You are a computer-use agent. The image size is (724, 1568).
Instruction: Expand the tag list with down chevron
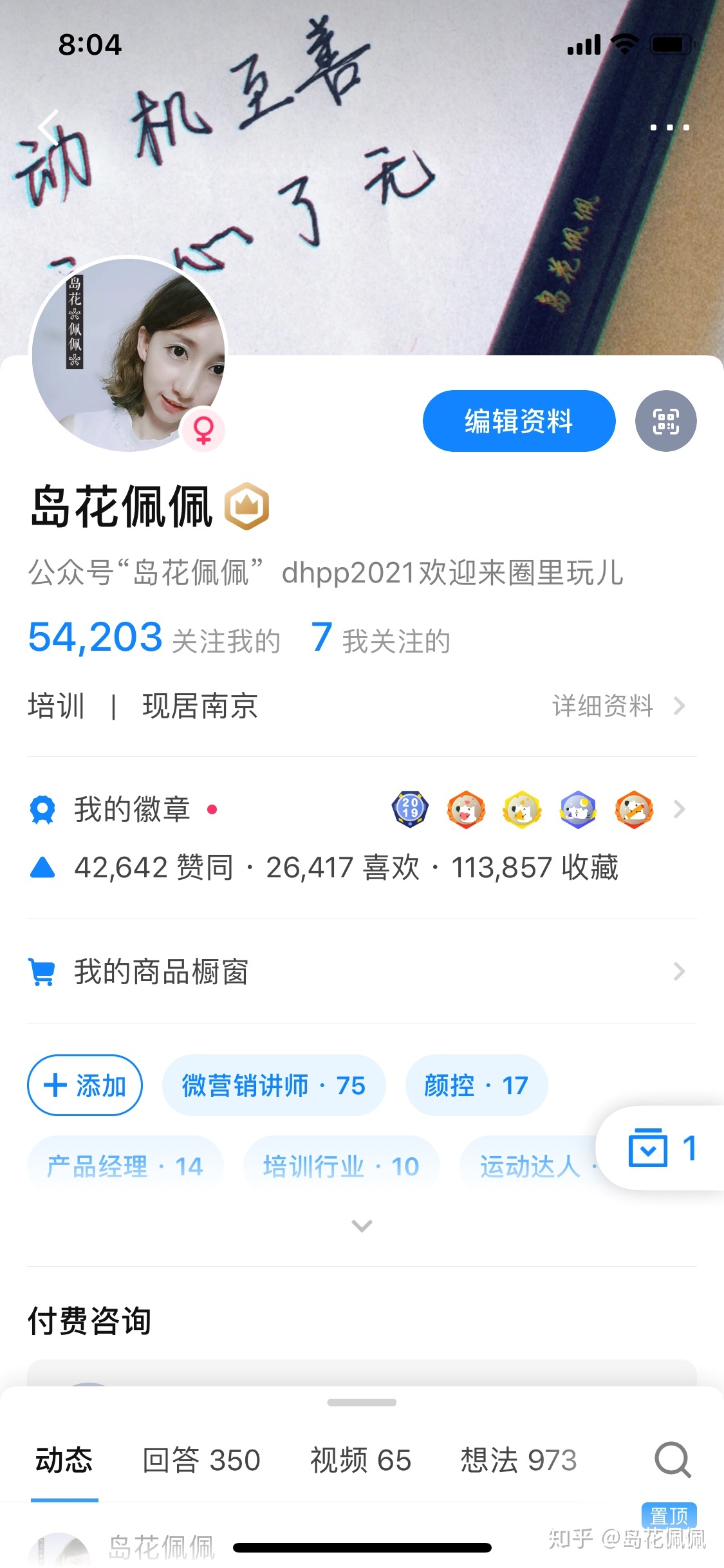362,1226
